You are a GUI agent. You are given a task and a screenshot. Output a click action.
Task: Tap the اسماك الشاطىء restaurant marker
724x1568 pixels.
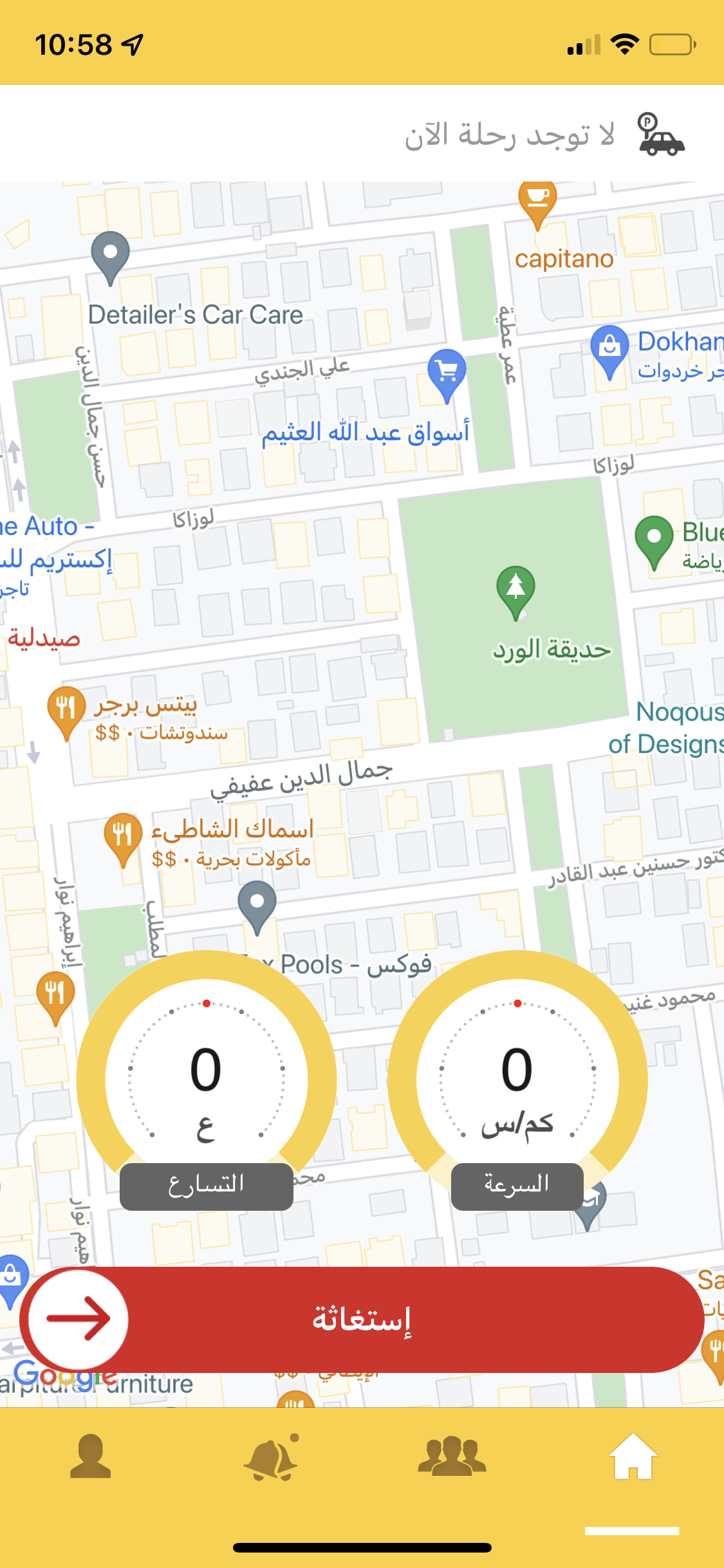coord(123,837)
